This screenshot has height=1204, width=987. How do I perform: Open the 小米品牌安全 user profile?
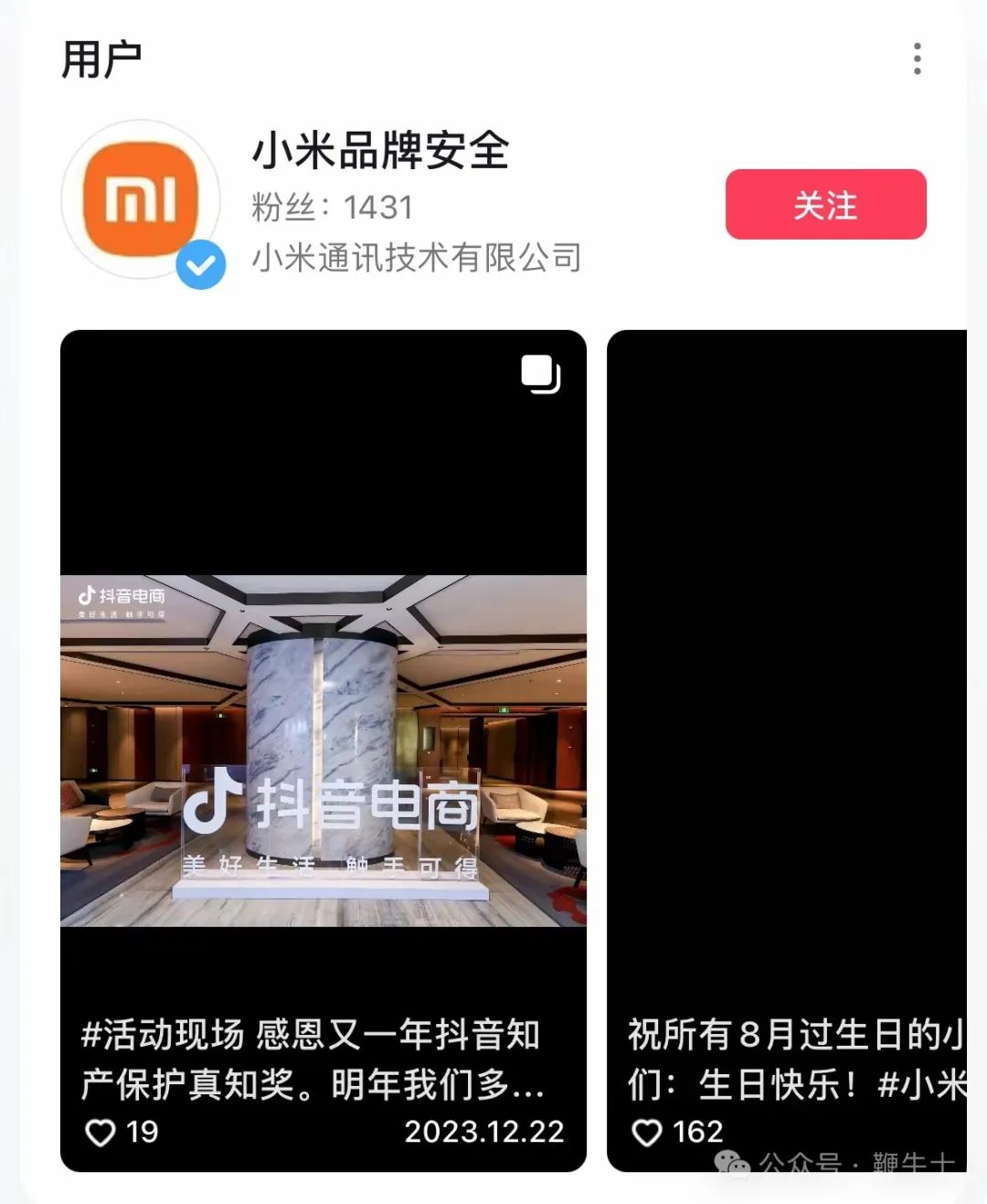pyautogui.click(x=379, y=152)
